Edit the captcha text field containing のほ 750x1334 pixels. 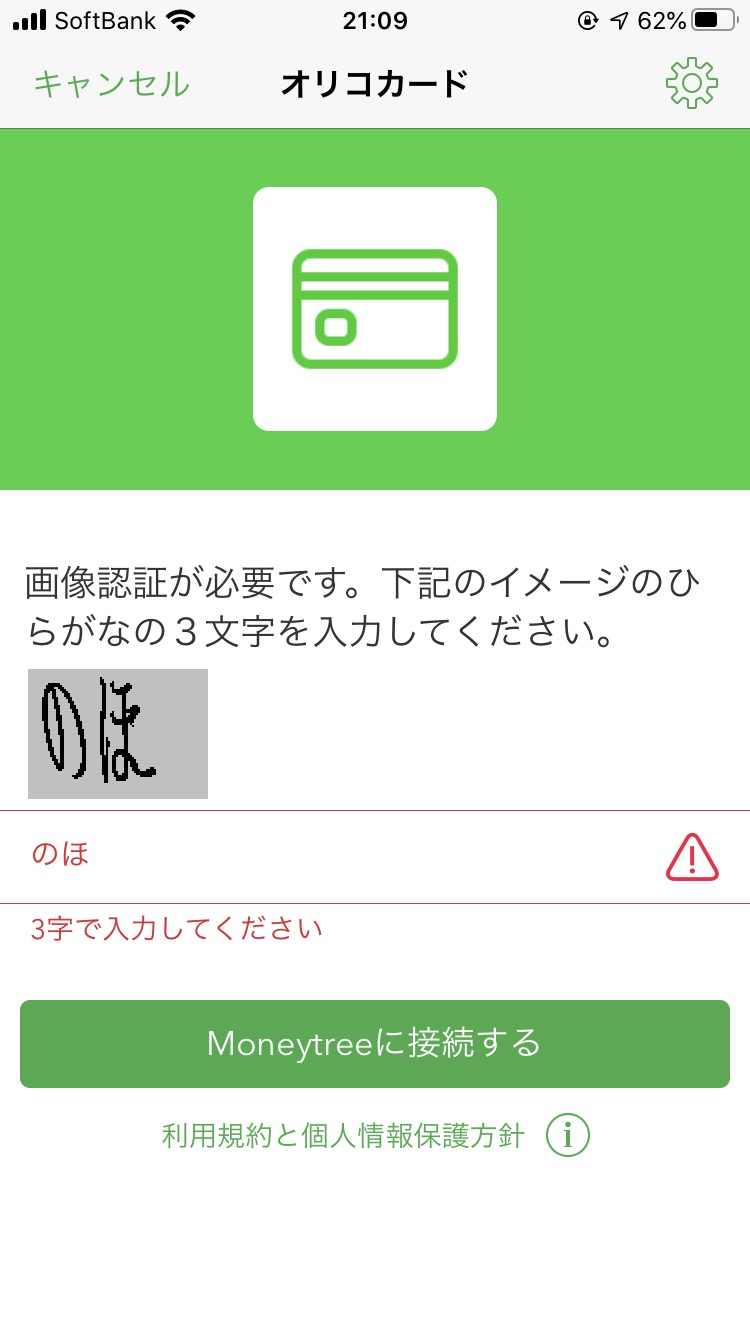point(375,857)
